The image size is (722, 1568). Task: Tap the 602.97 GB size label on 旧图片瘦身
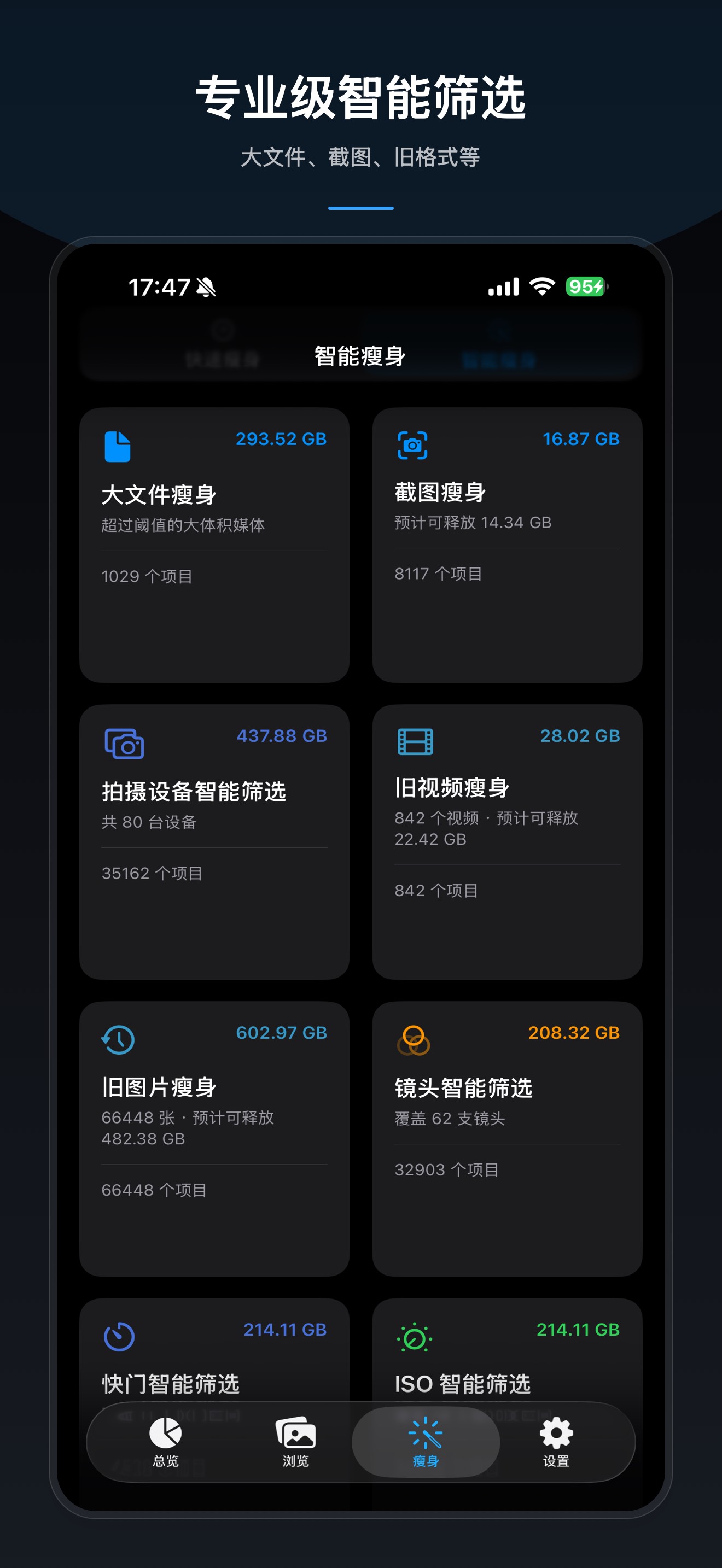282,1032
